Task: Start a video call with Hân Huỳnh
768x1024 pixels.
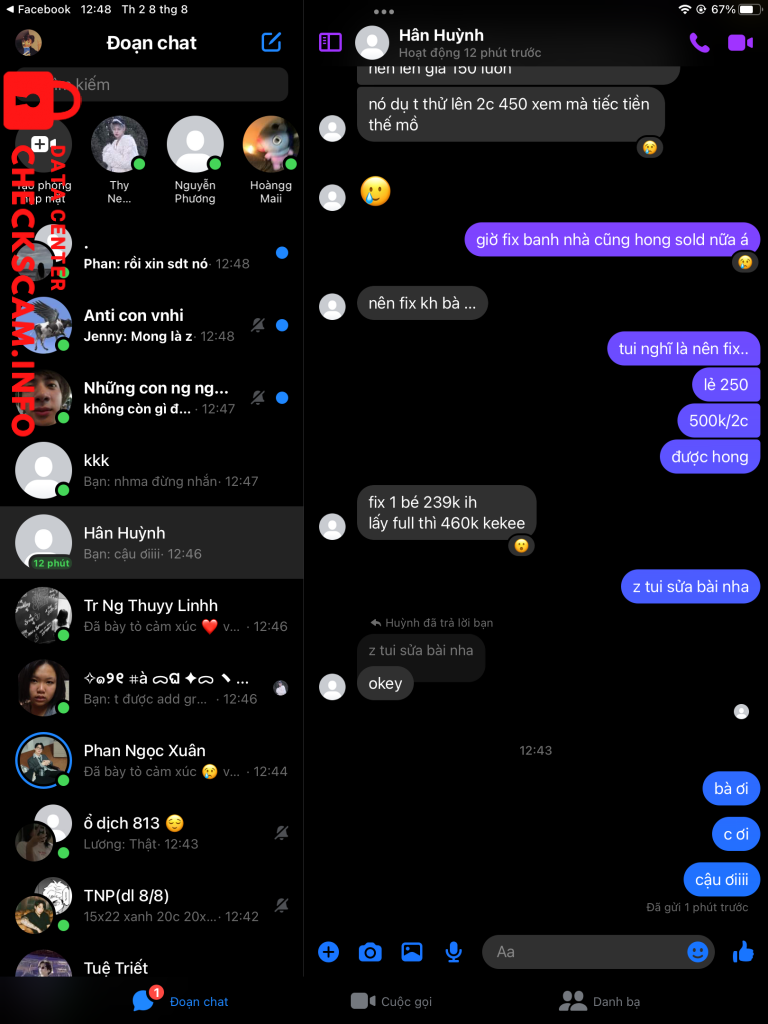Action: point(740,42)
